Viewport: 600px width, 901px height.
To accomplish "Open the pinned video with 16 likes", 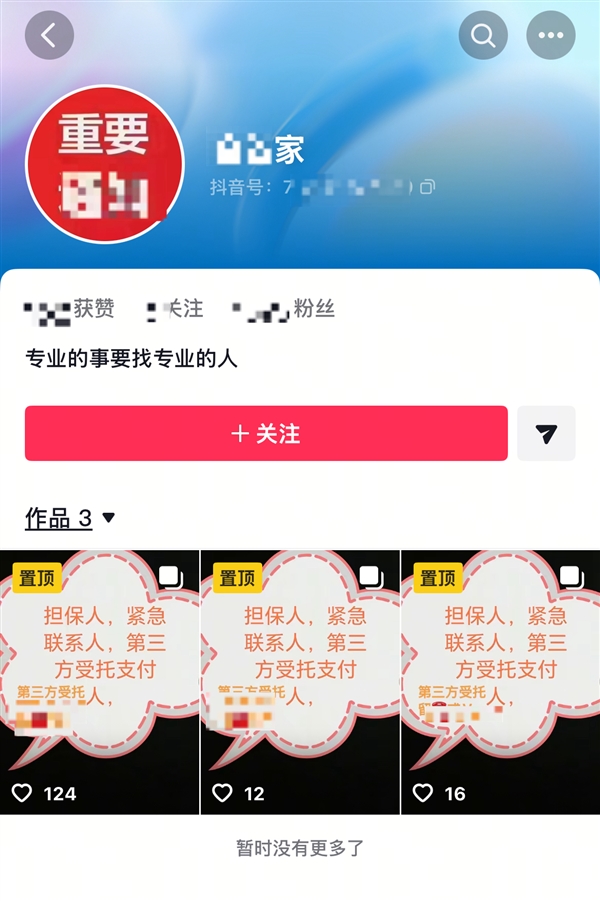I will point(500,680).
